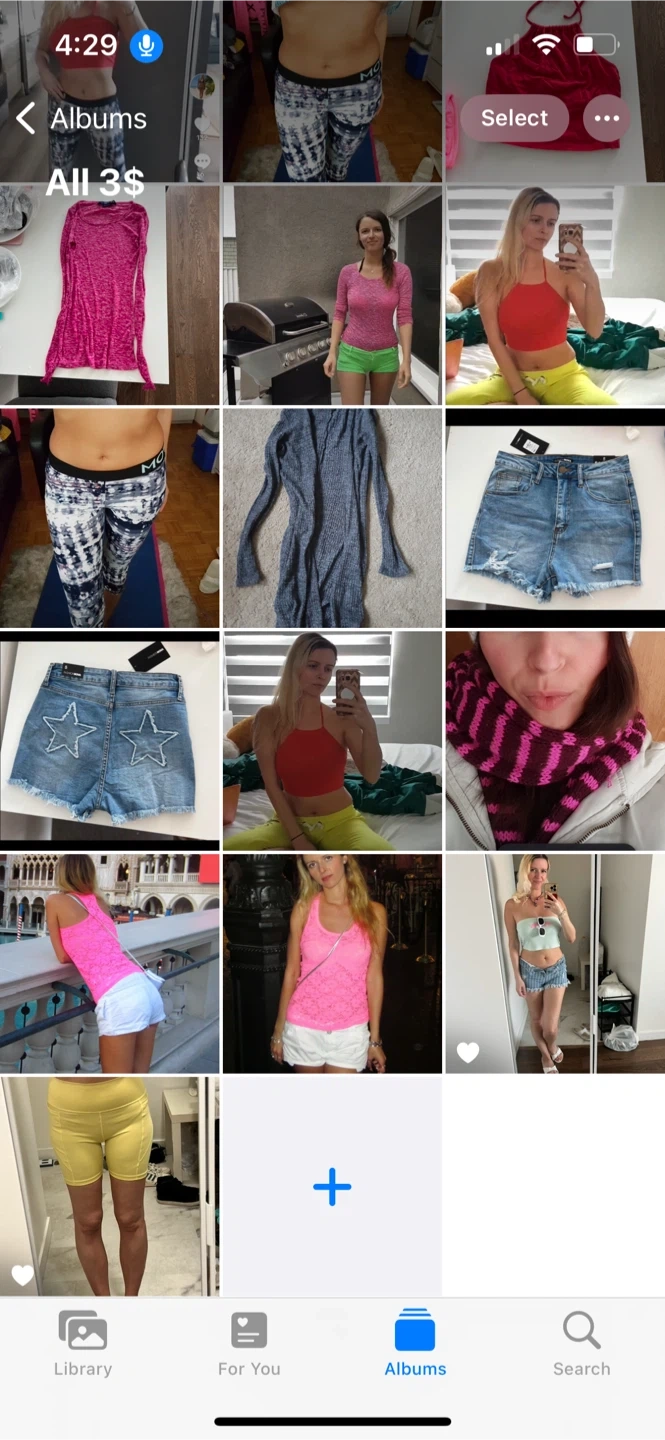Screen dimensions: 665x1440
Task: Open the more options ellipsis menu
Action: [x=606, y=118]
